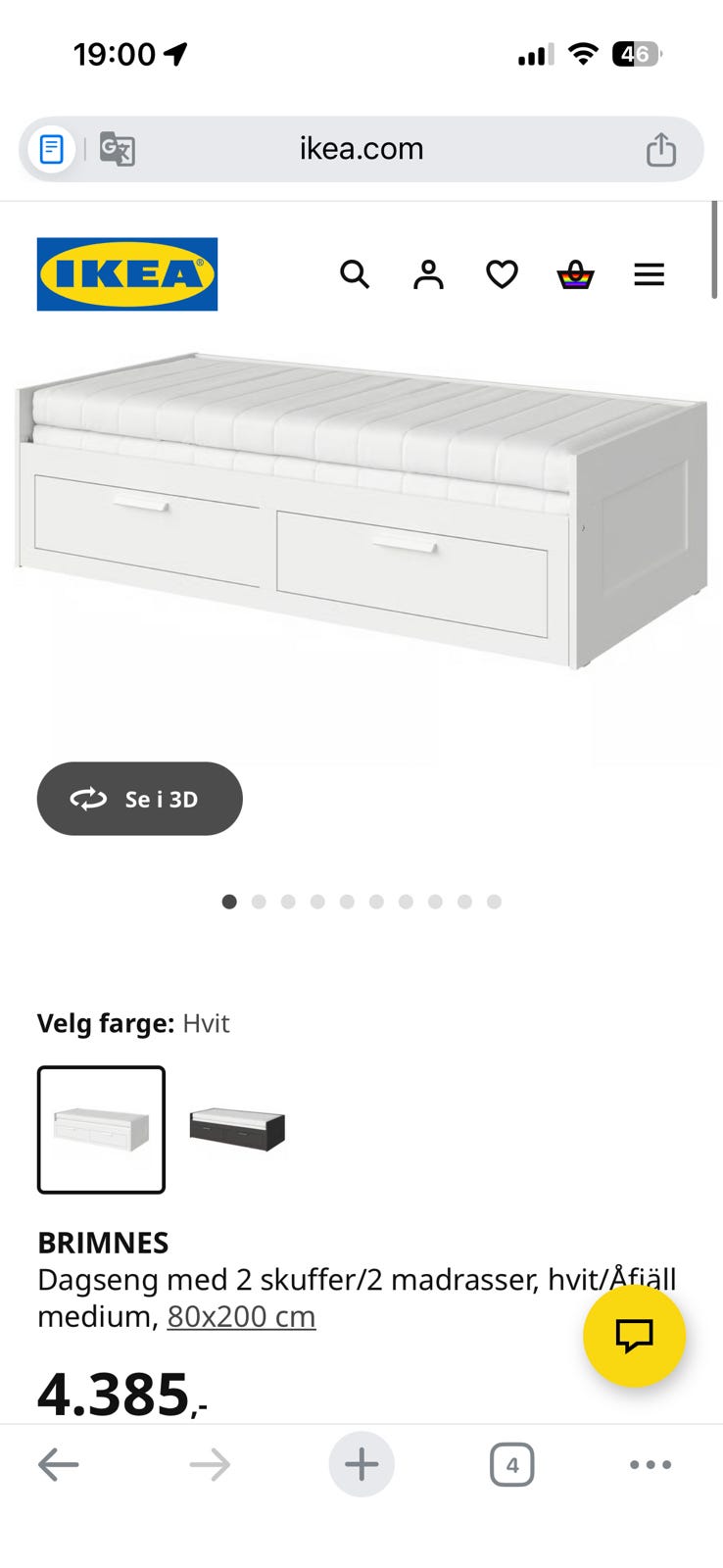Image resolution: width=723 pixels, height=1568 pixels.
Task: Open a new browser tab with the plus button
Action: coord(361,1464)
